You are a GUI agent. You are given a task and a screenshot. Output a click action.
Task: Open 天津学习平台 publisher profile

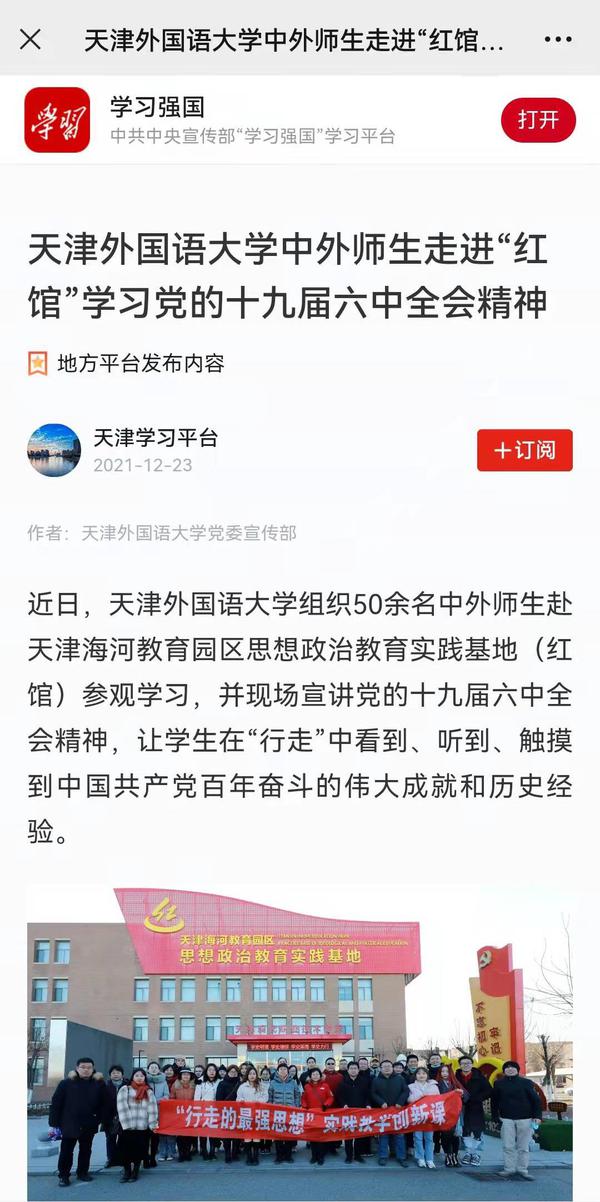154,438
